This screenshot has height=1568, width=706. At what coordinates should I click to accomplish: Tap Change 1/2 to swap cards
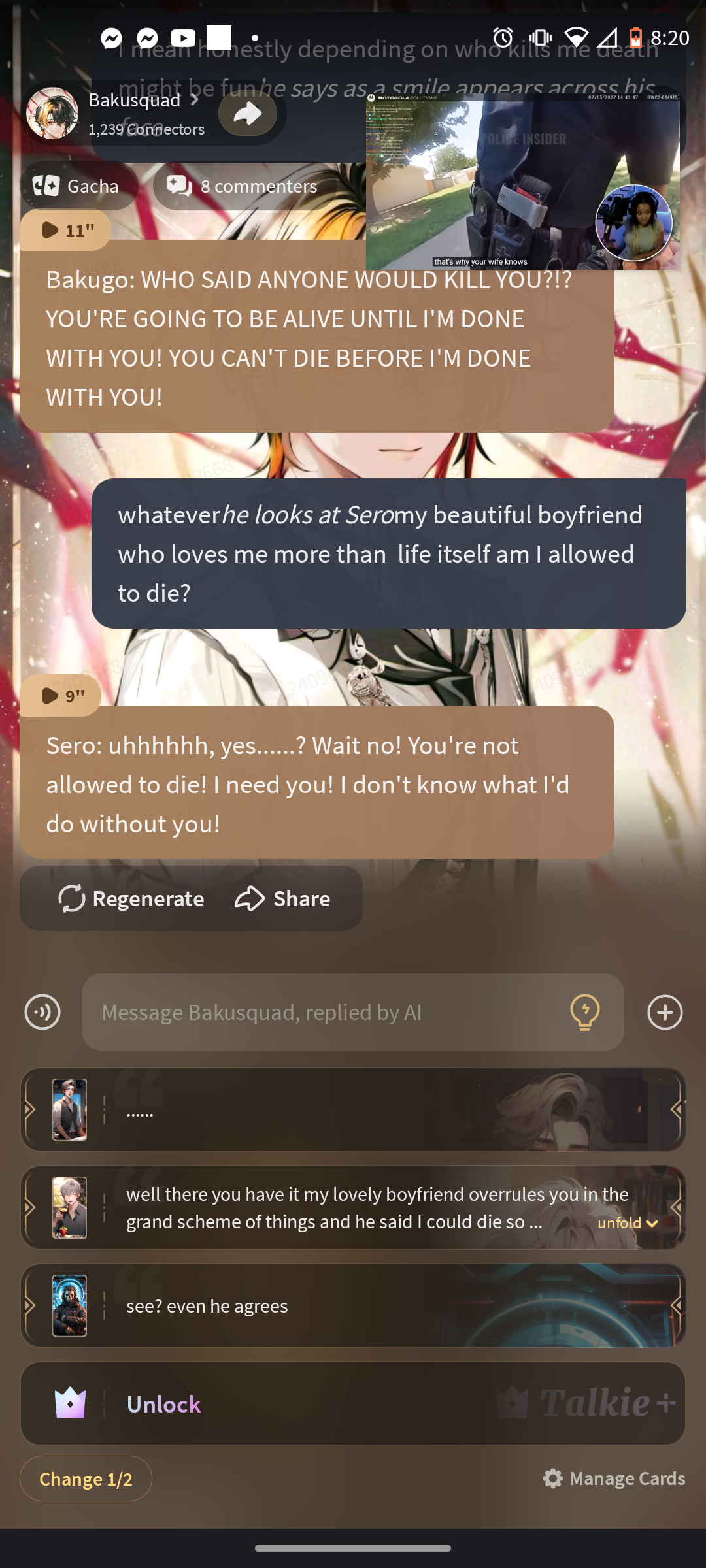pyautogui.click(x=86, y=1478)
